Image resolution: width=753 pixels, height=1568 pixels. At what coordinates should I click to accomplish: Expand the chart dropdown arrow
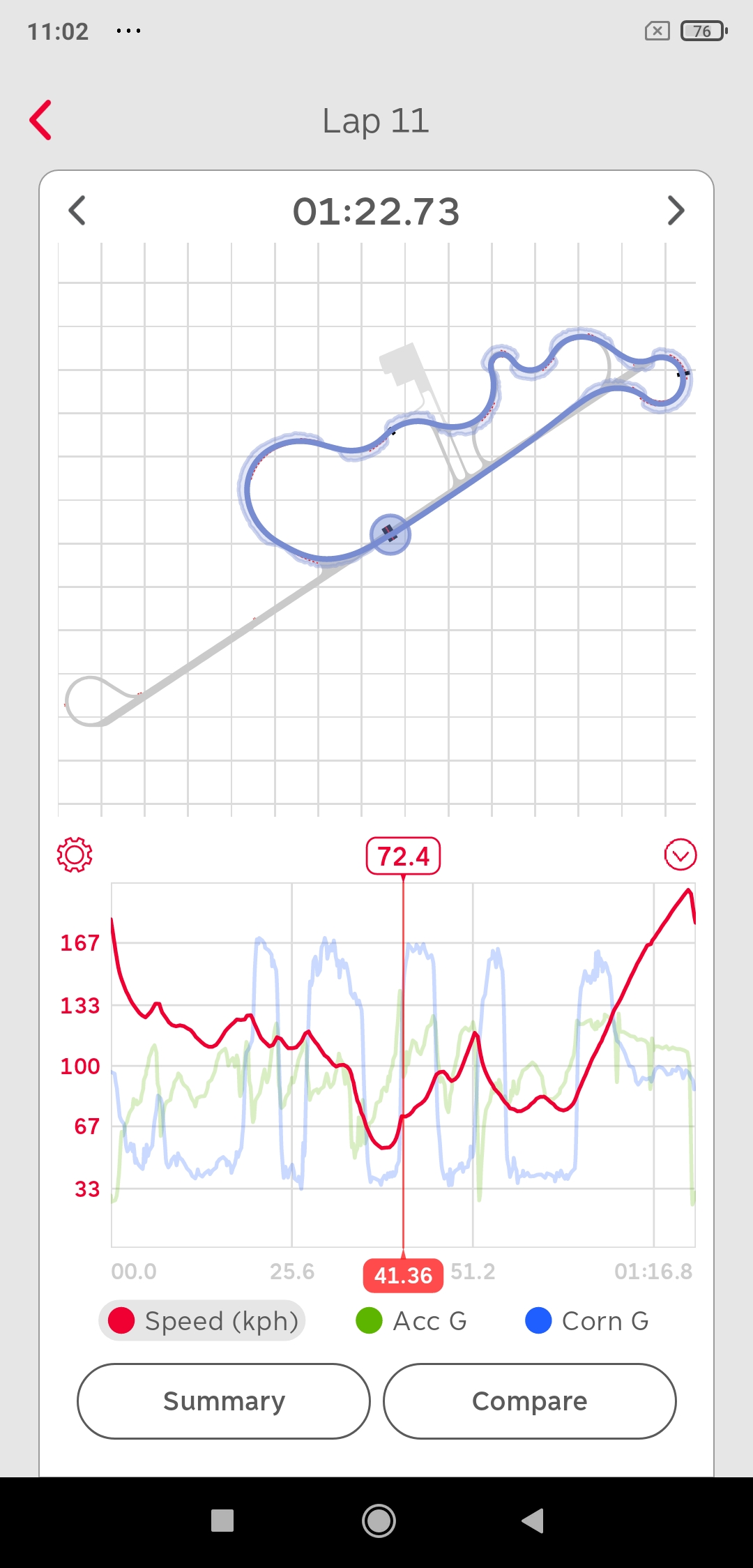click(680, 854)
